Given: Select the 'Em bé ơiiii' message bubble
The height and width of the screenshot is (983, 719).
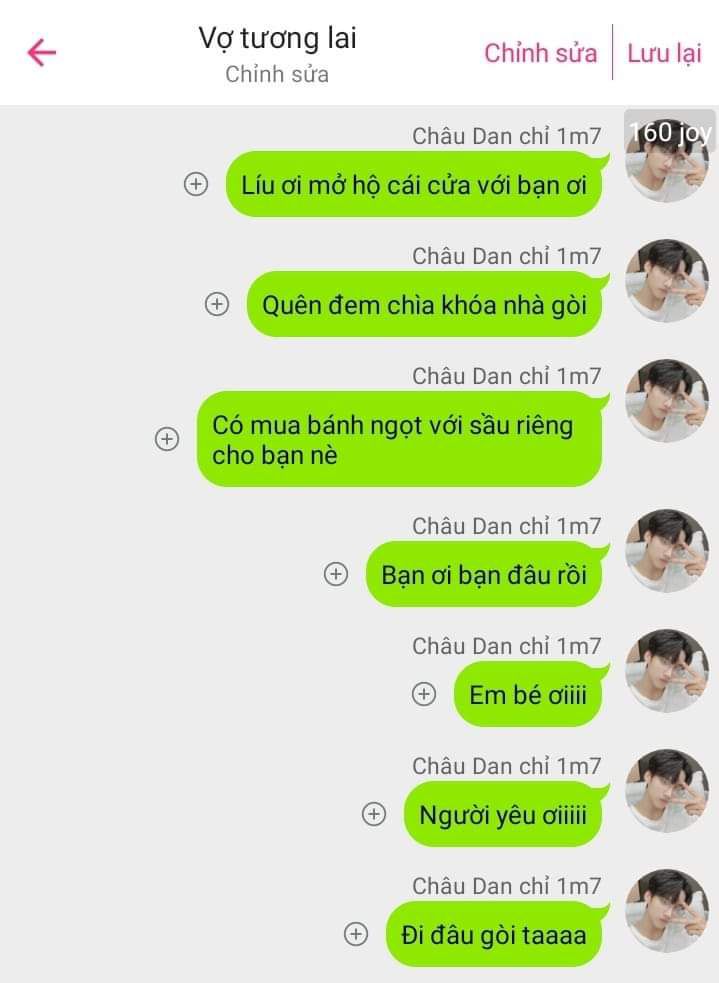Looking at the screenshot, I should click(x=528, y=695).
